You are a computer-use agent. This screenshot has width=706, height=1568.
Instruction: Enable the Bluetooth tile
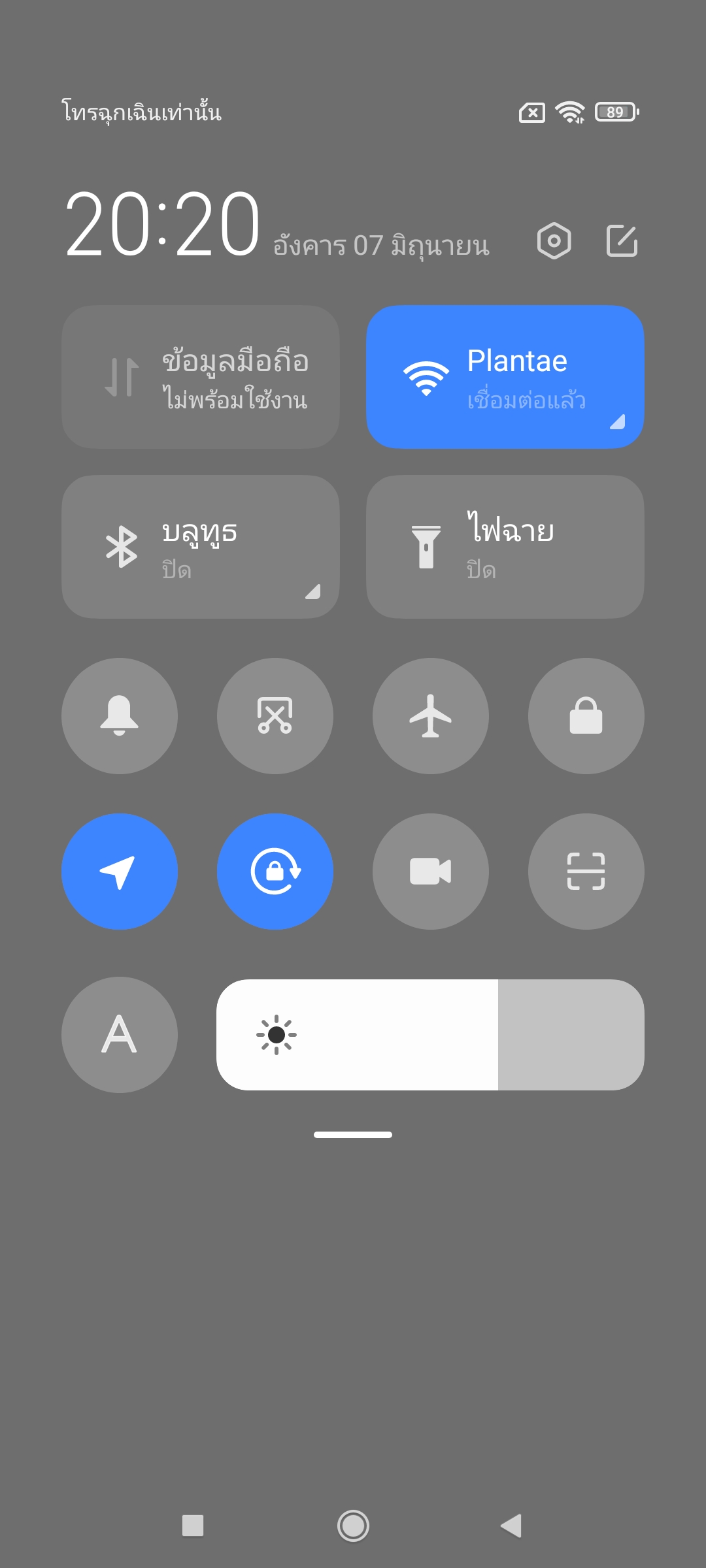click(x=200, y=547)
